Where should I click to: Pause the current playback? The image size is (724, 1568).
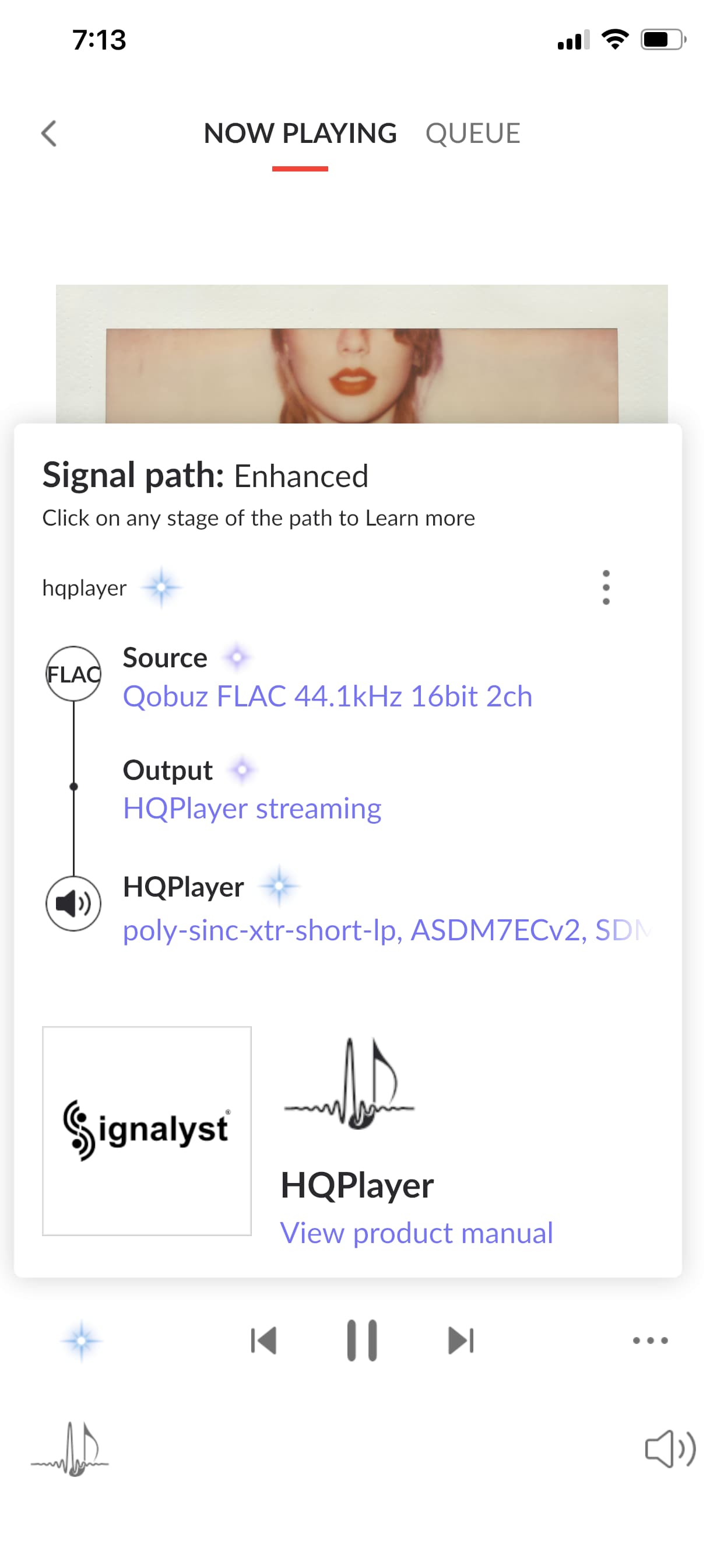point(362,1340)
